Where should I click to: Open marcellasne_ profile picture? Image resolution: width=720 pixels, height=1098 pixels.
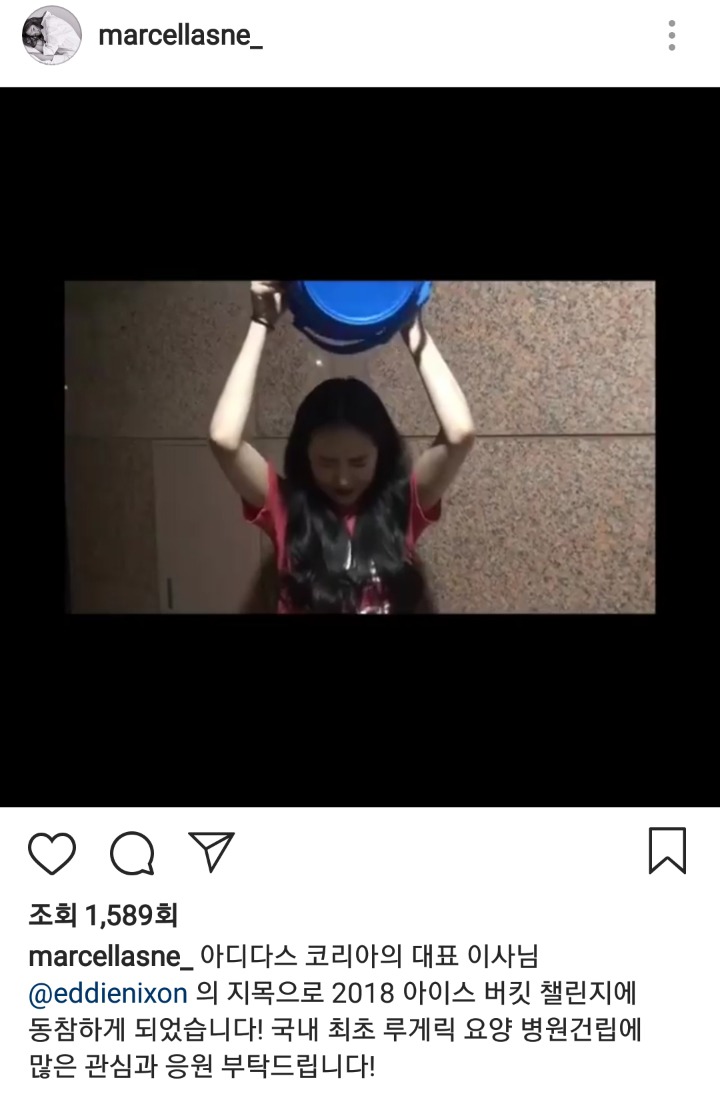point(52,35)
